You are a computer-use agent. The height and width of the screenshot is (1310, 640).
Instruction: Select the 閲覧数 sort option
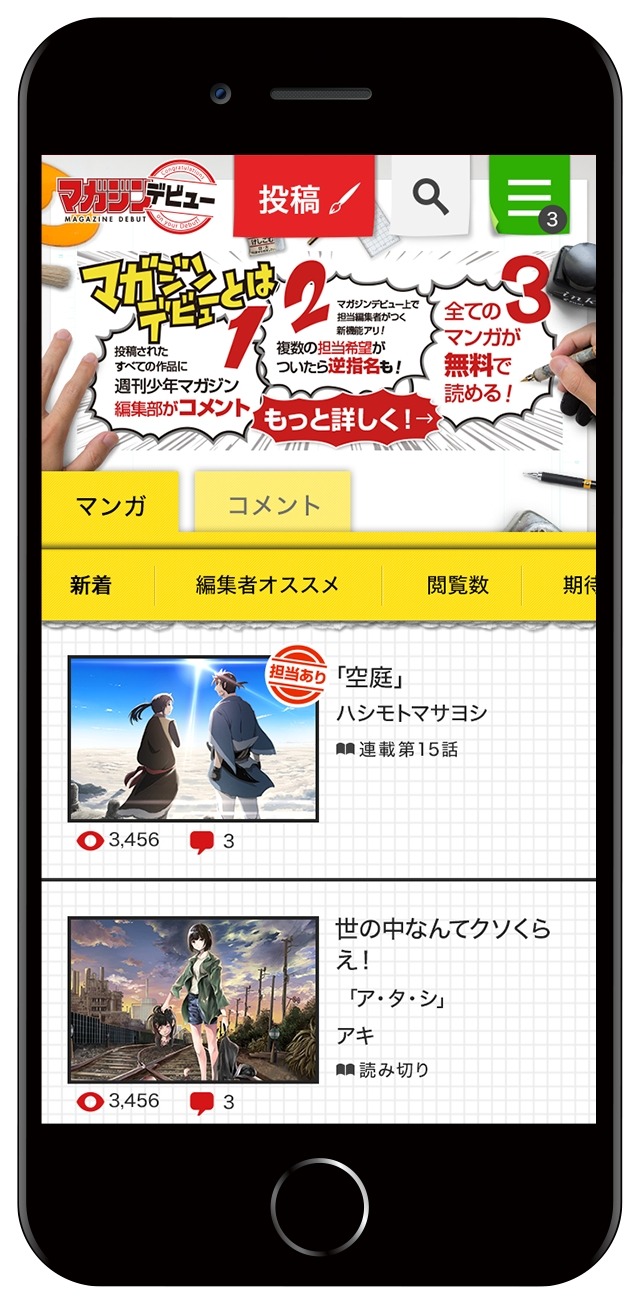tap(457, 586)
